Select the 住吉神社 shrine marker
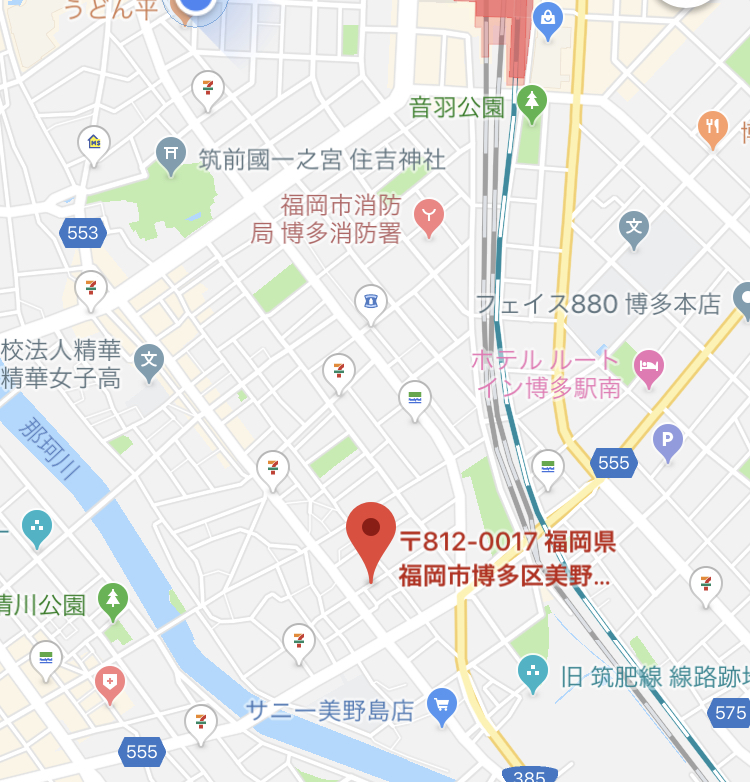 [x=172, y=155]
